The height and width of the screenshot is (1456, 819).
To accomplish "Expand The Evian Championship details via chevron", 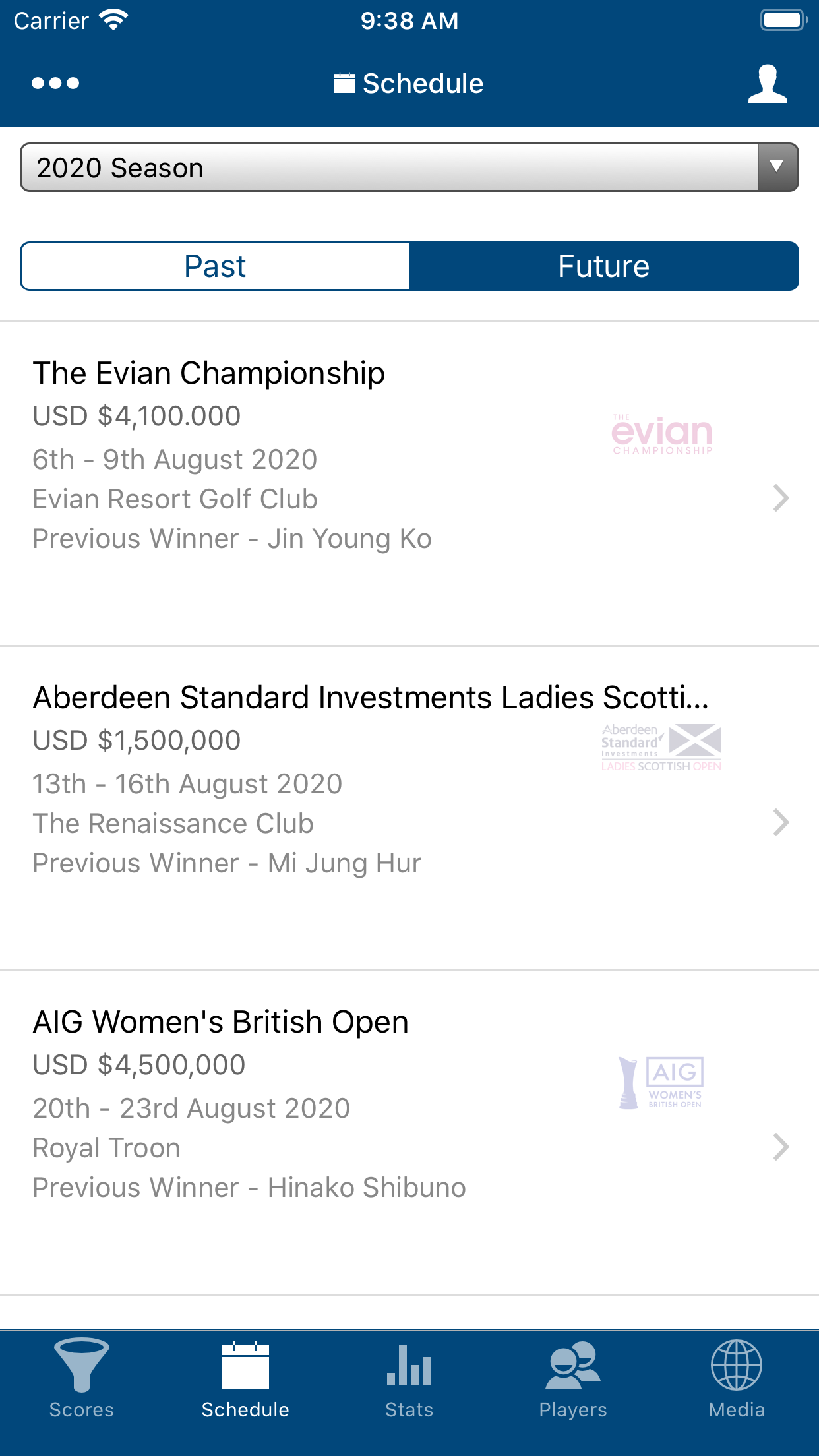I will (x=780, y=498).
